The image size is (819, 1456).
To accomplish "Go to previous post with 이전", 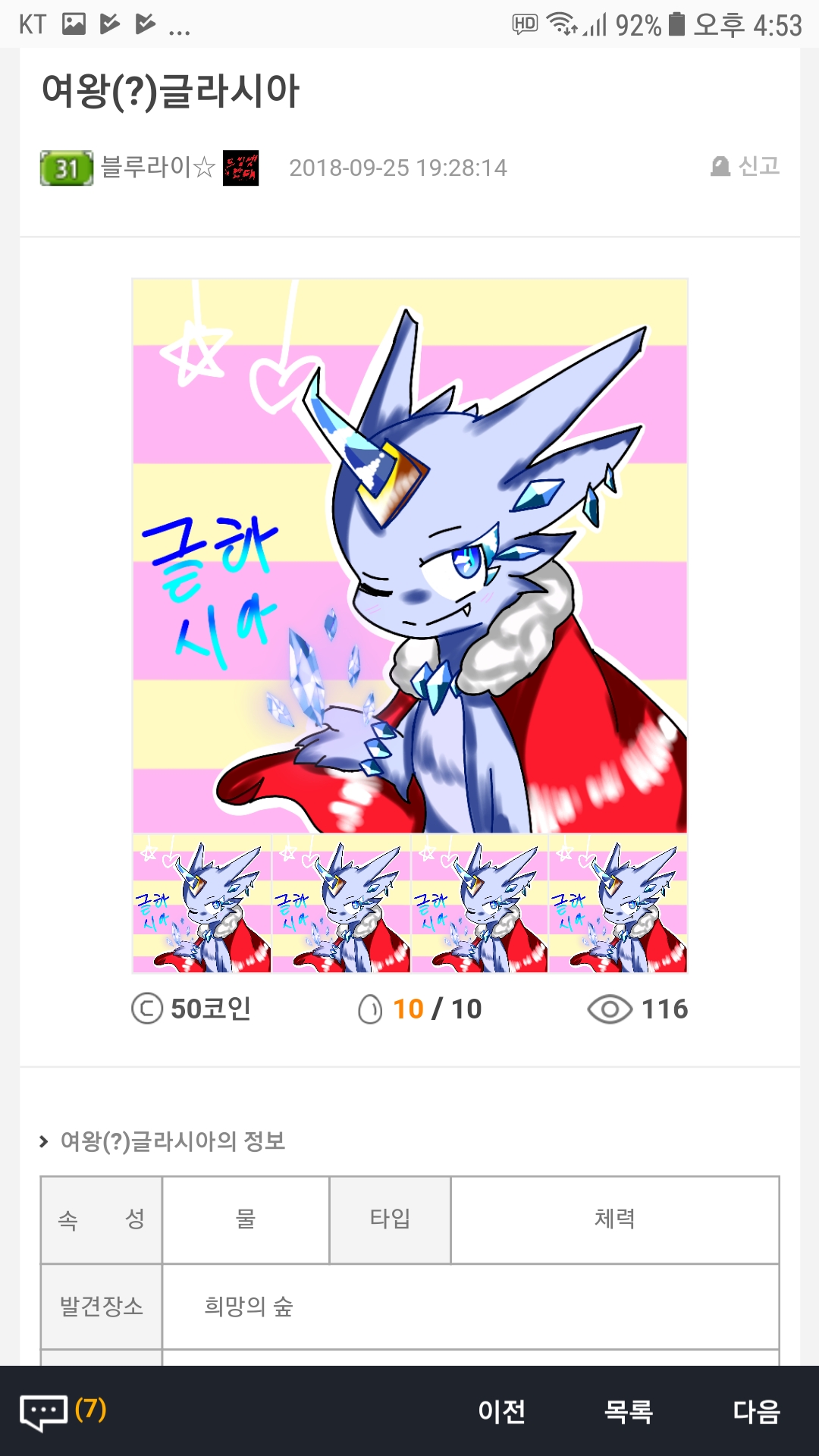I will 501,1411.
